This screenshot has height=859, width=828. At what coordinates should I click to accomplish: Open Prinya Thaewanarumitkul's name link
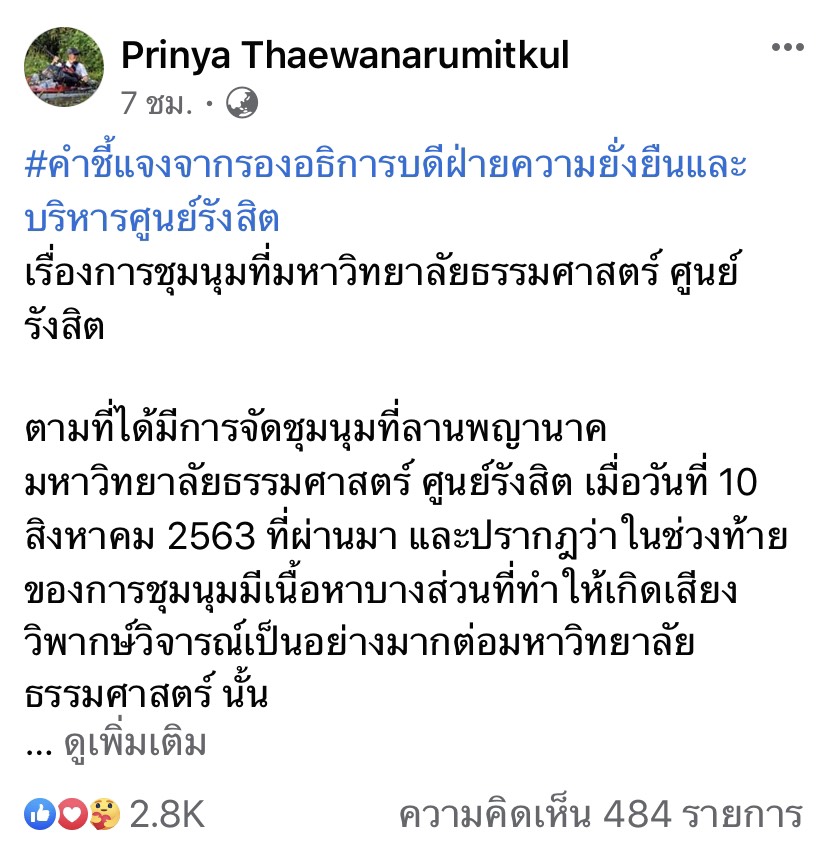coord(345,55)
